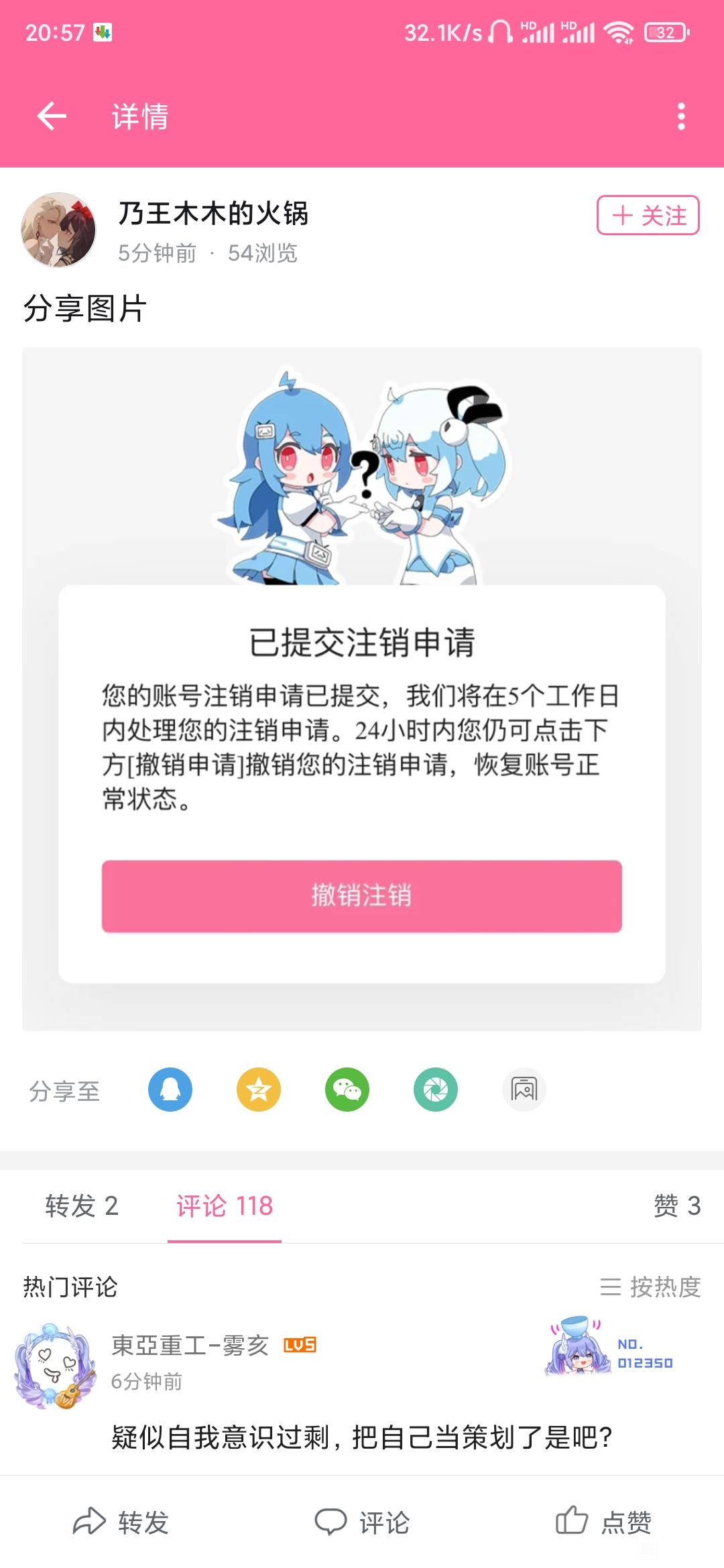Share the post to Qzone star icon
724x1568 pixels.
coord(259,1089)
